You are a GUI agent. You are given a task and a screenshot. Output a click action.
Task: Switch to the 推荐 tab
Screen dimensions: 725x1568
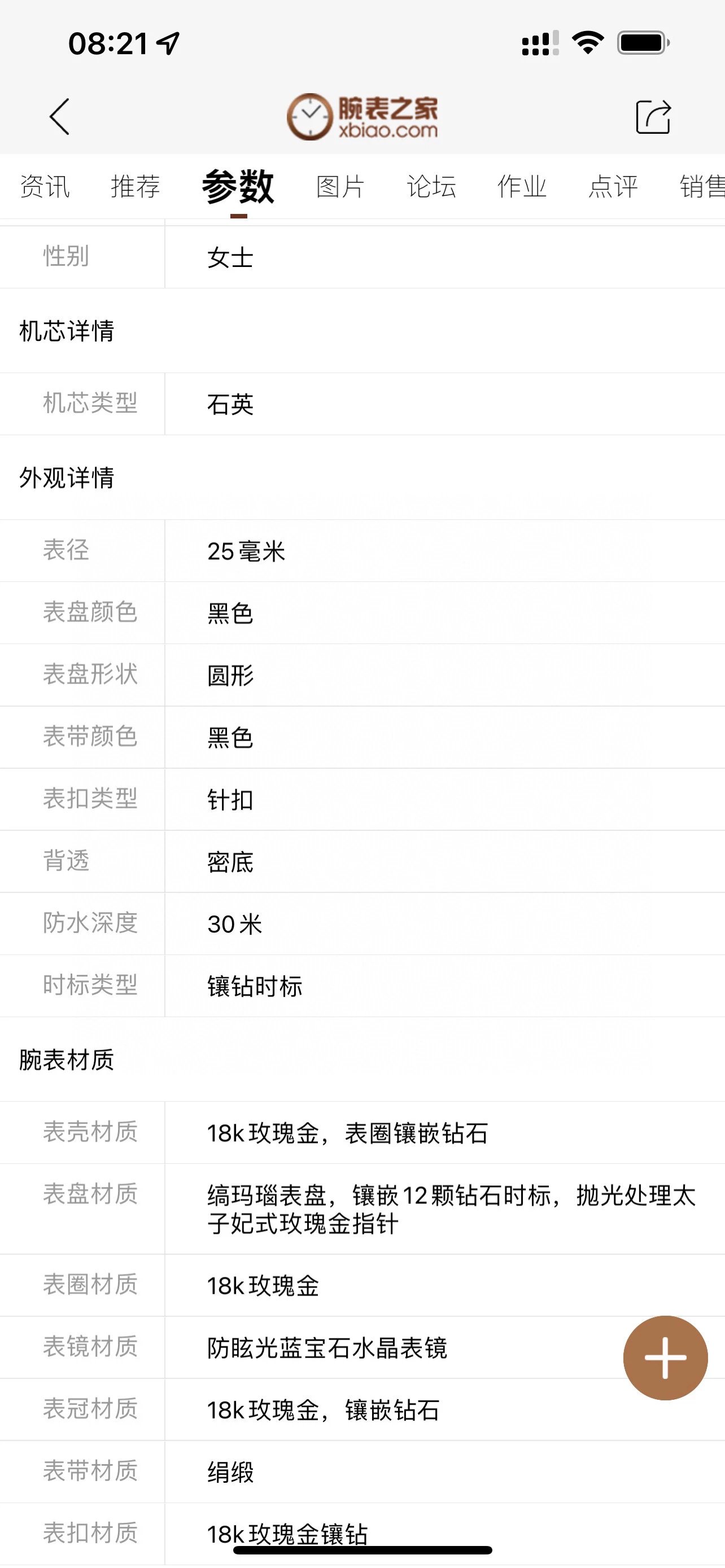pyautogui.click(x=135, y=186)
